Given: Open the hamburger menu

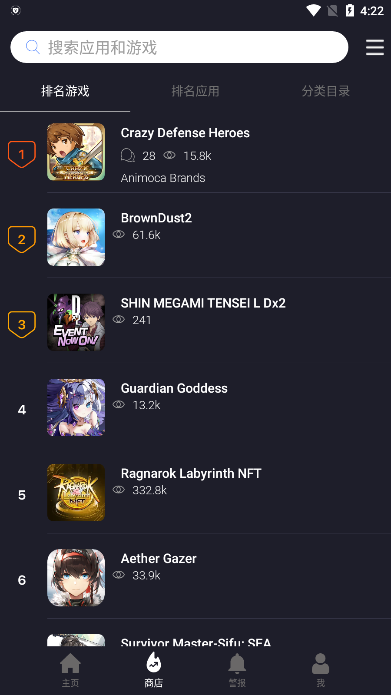Looking at the screenshot, I should 375,47.
